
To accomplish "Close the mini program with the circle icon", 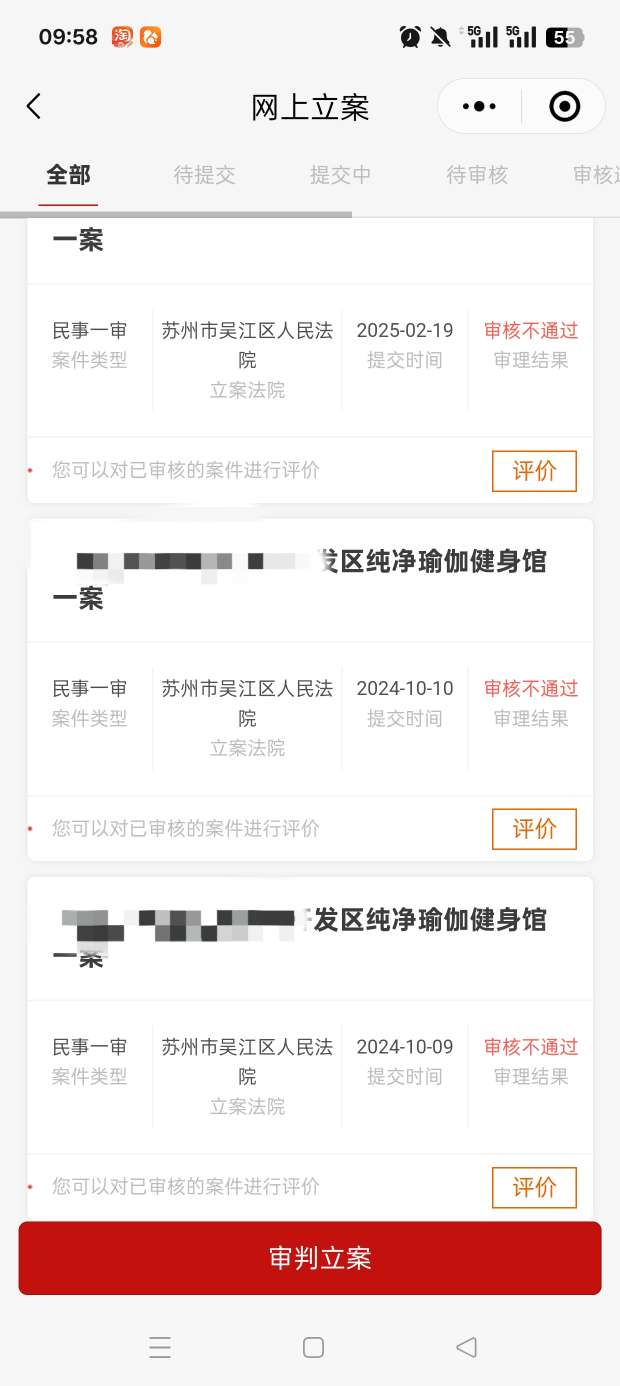I will (564, 107).
